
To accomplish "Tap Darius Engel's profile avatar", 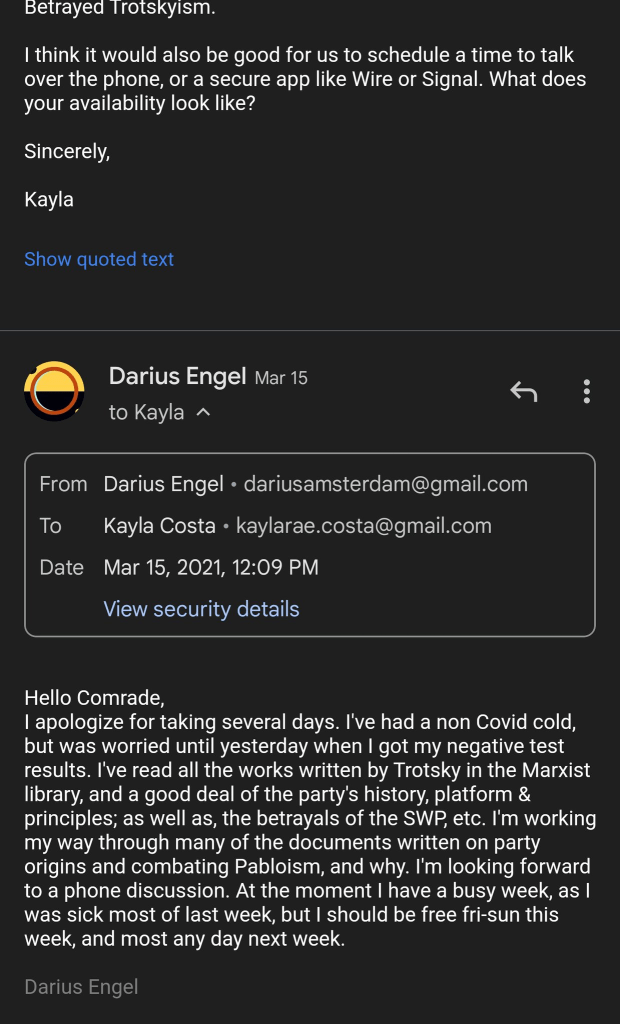I will pyautogui.click(x=54, y=391).
